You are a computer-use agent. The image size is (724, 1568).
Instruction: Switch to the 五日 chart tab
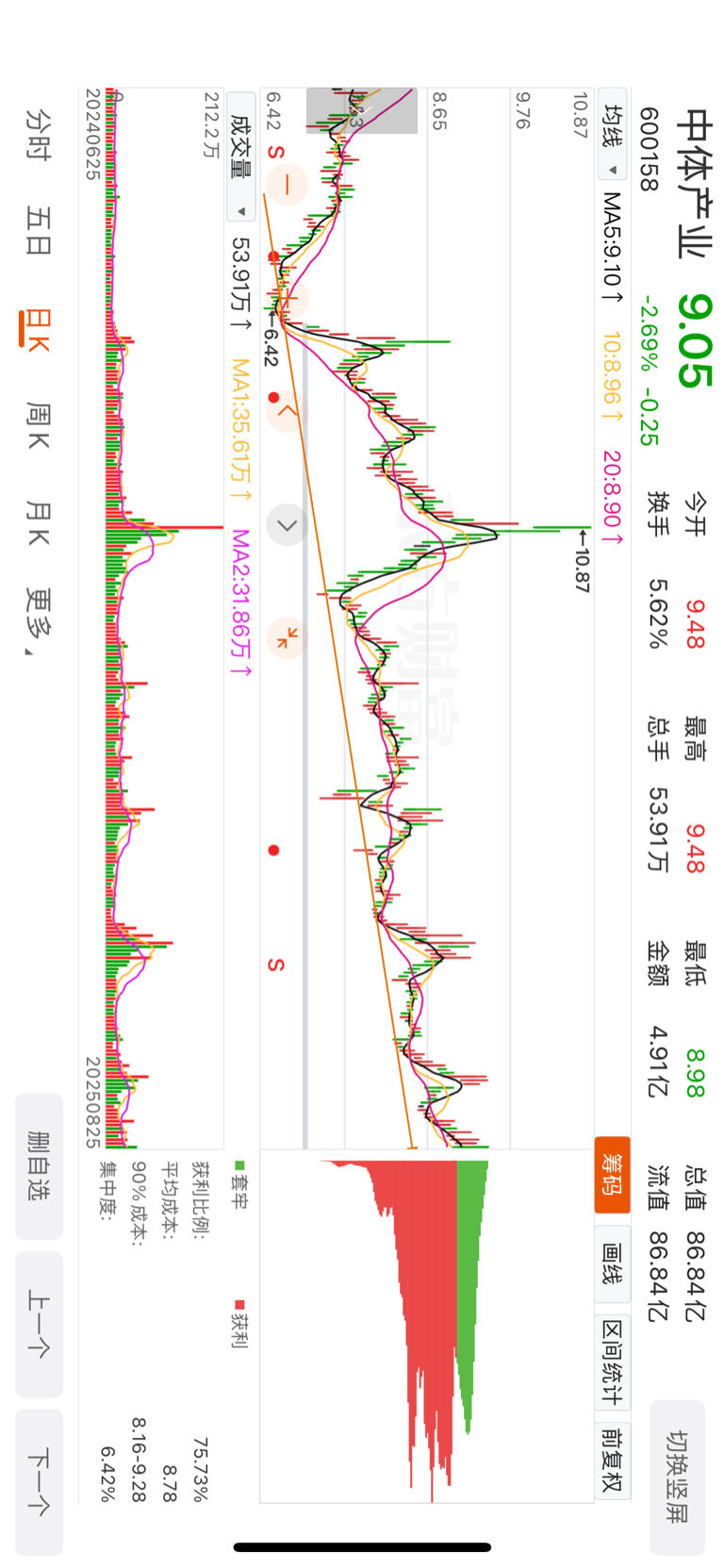(38, 230)
